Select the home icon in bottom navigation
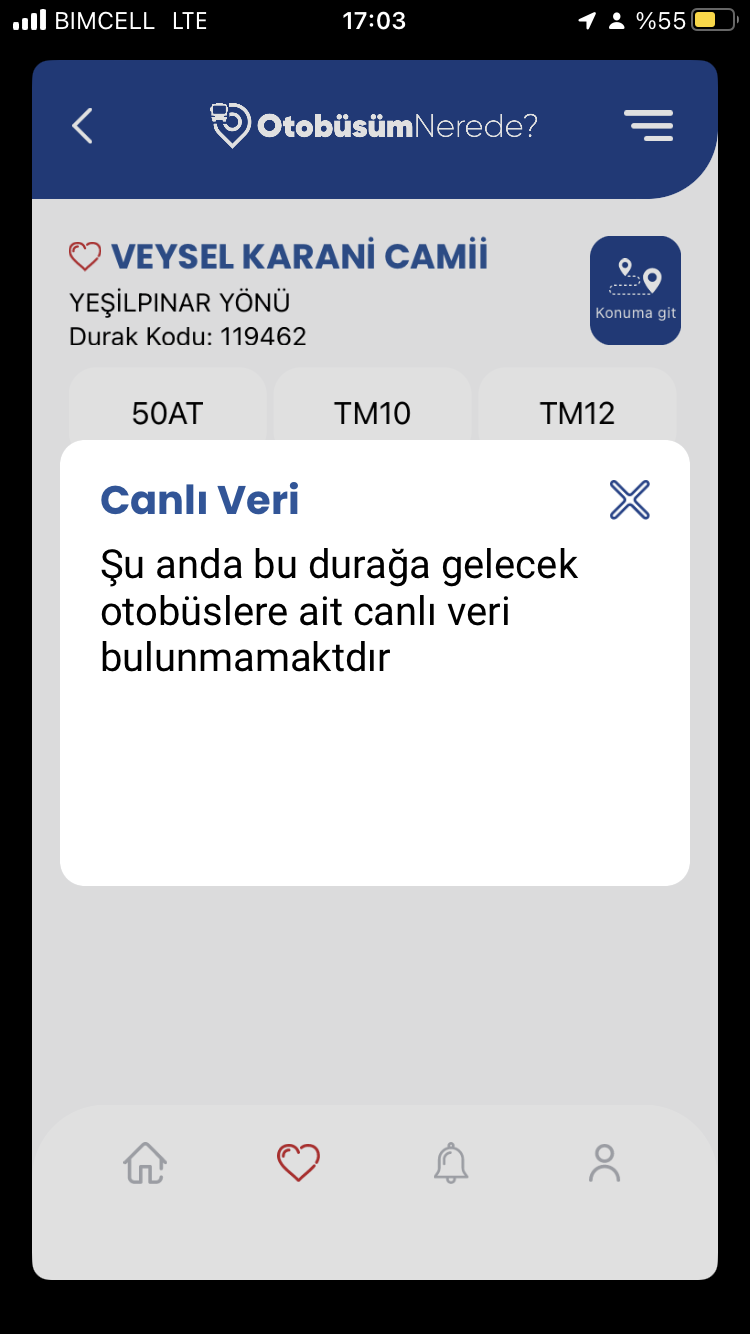 (x=145, y=1162)
